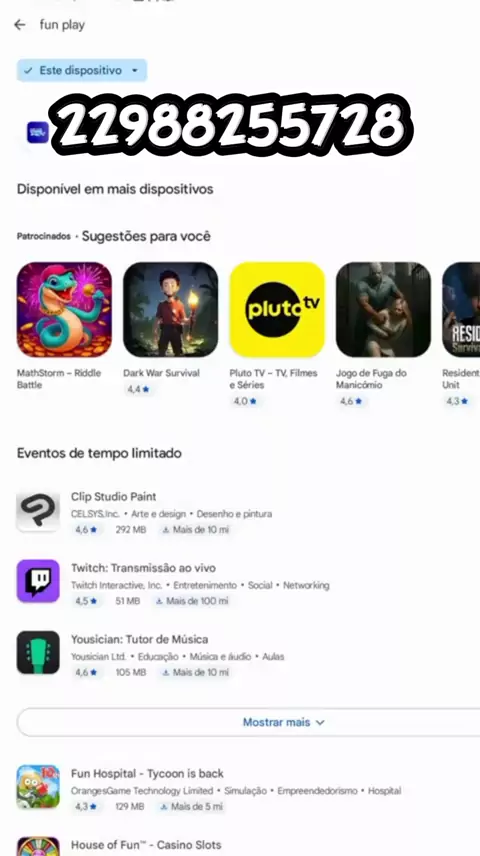Open Clip Studio Paint listing
The height and width of the screenshot is (856, 480).
tap(248, 513)
